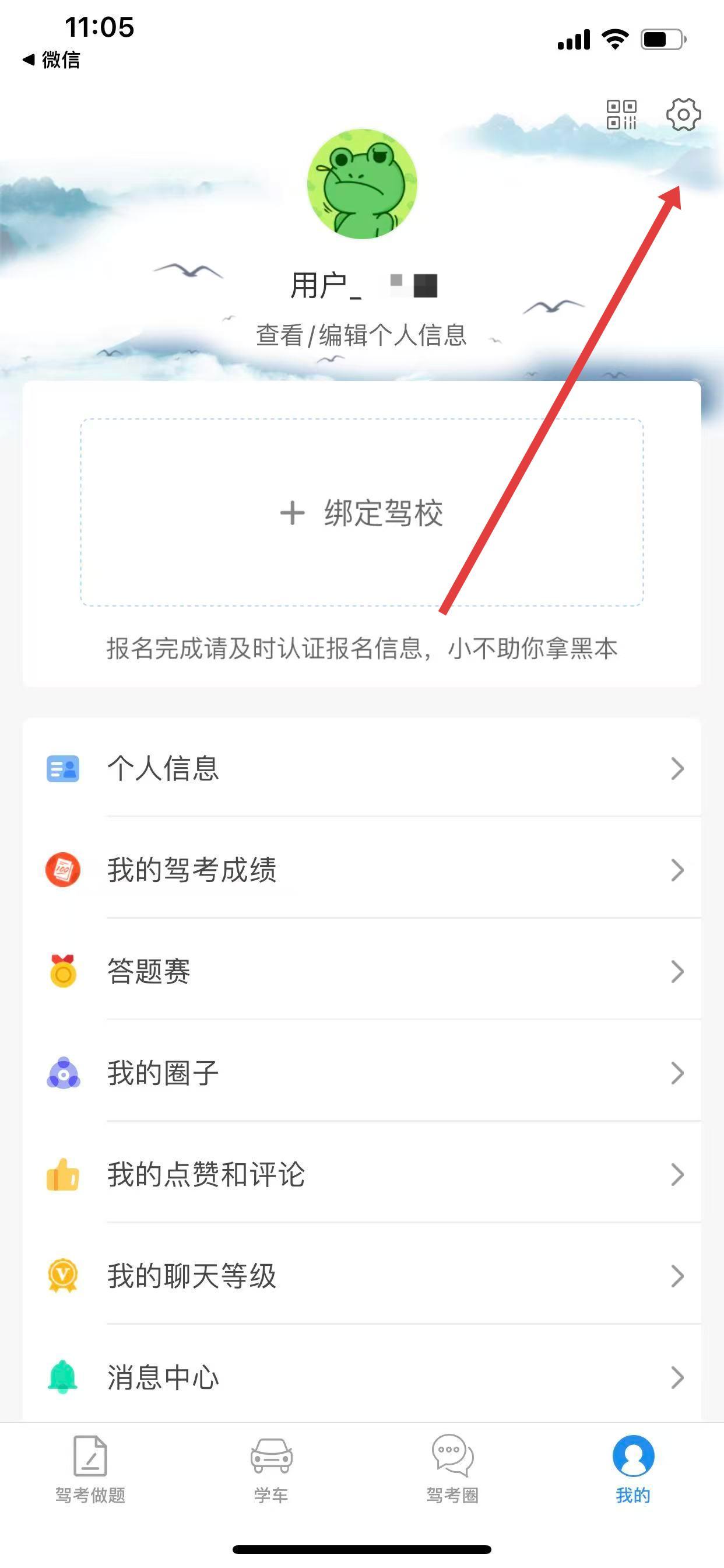Open settings via the gear icon
Screen dimensions: 724x1568
pyautogui.click(x=683, y=114)
